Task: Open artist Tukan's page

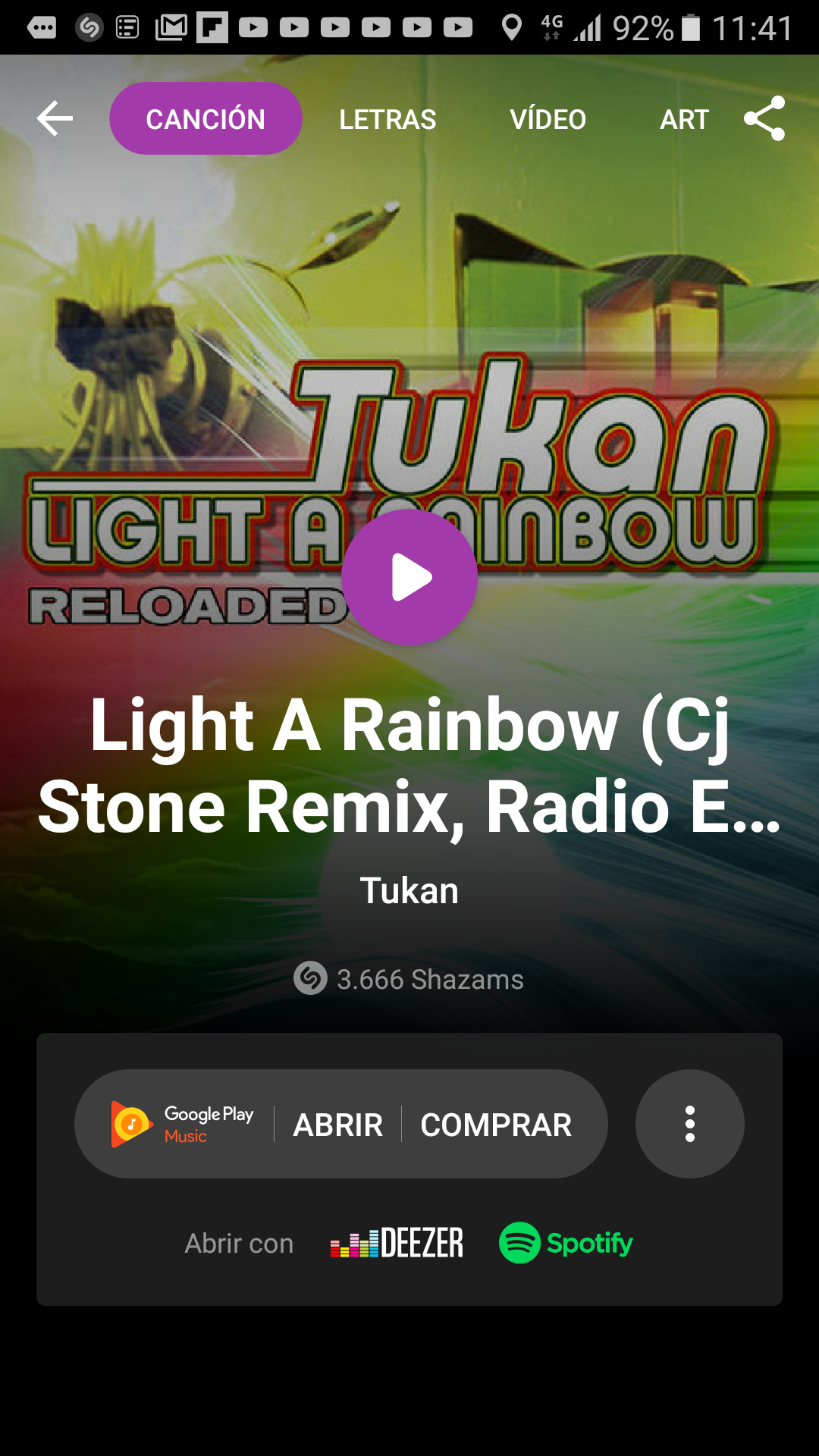Action: pos(409,891)
